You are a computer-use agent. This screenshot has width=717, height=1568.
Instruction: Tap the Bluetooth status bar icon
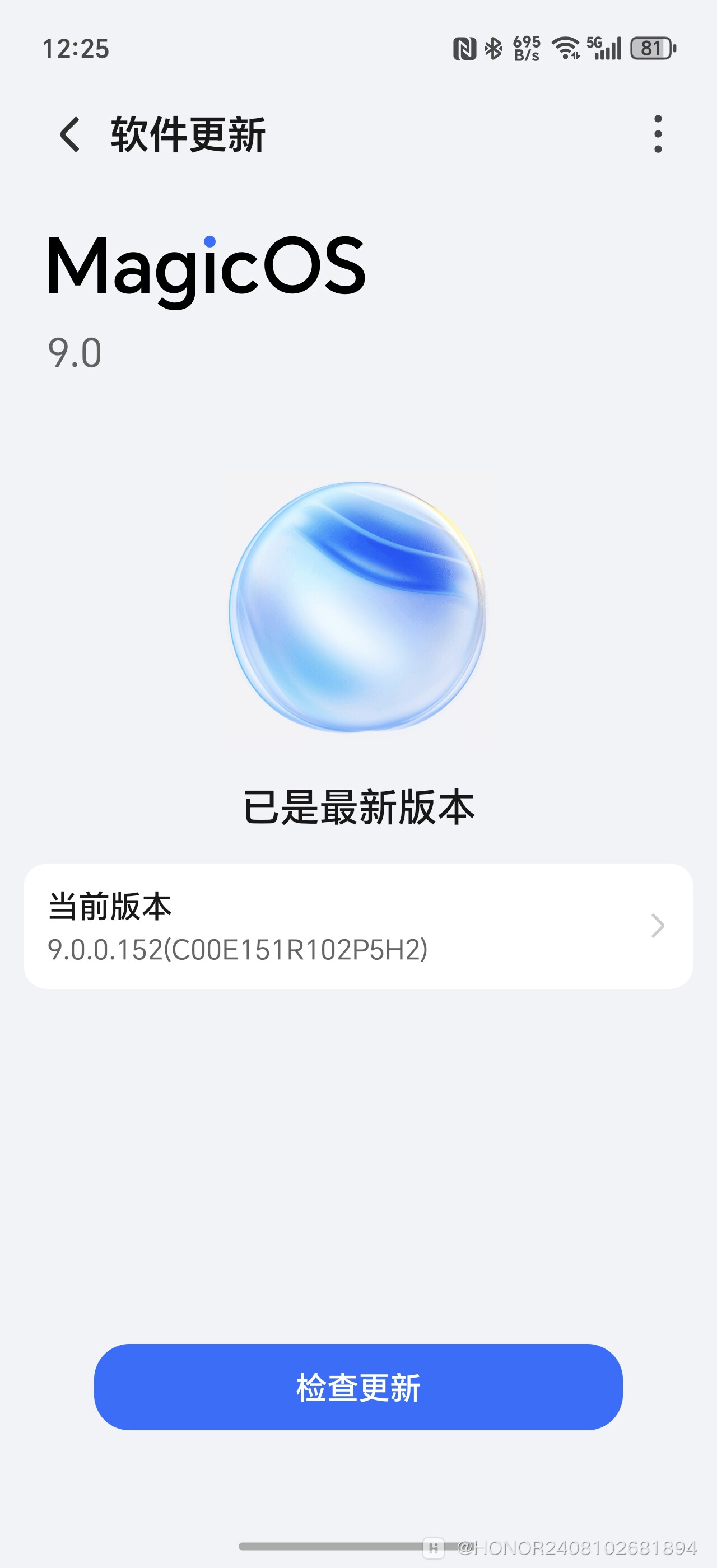(x=493, y=48)
